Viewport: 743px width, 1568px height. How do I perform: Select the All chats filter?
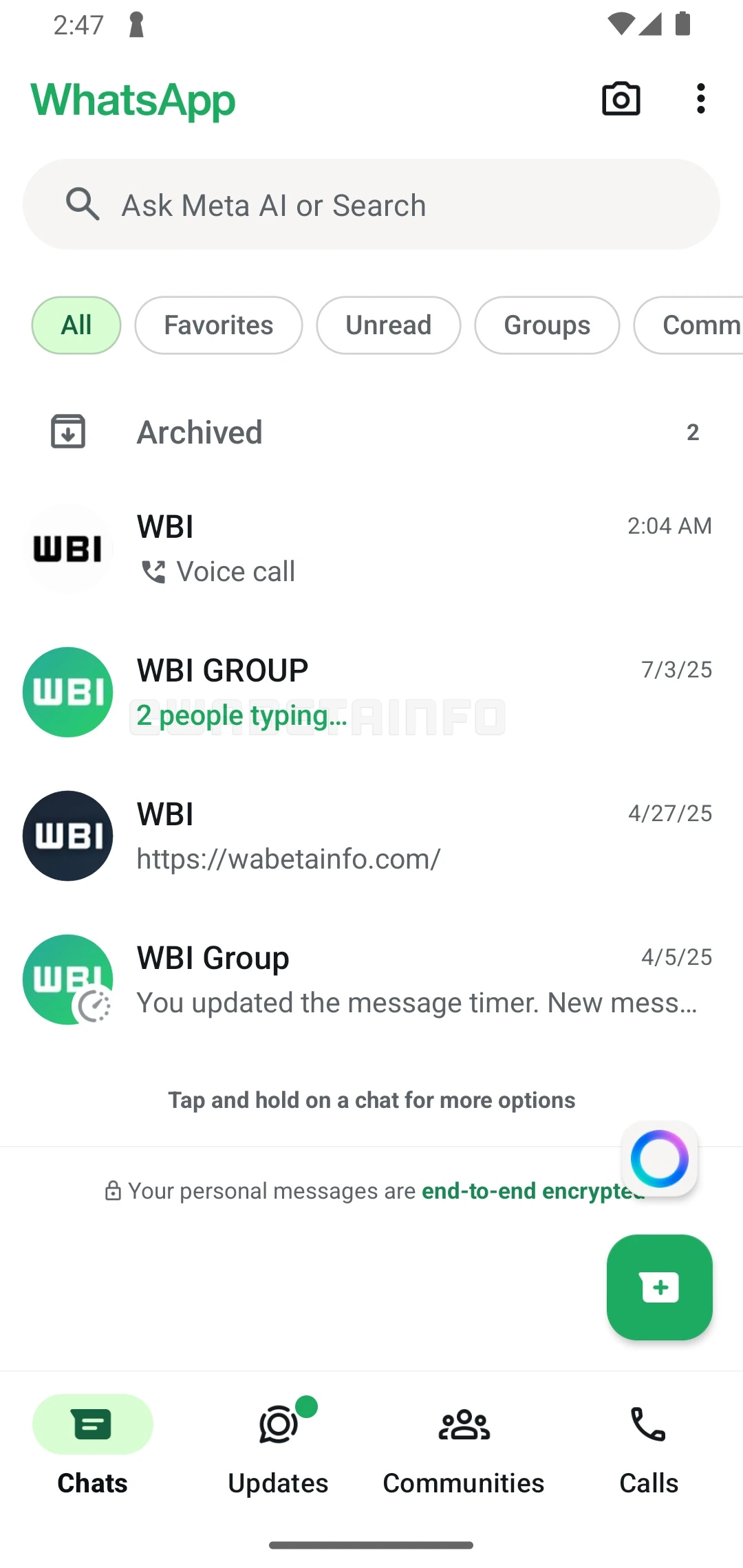coord(76,325)
